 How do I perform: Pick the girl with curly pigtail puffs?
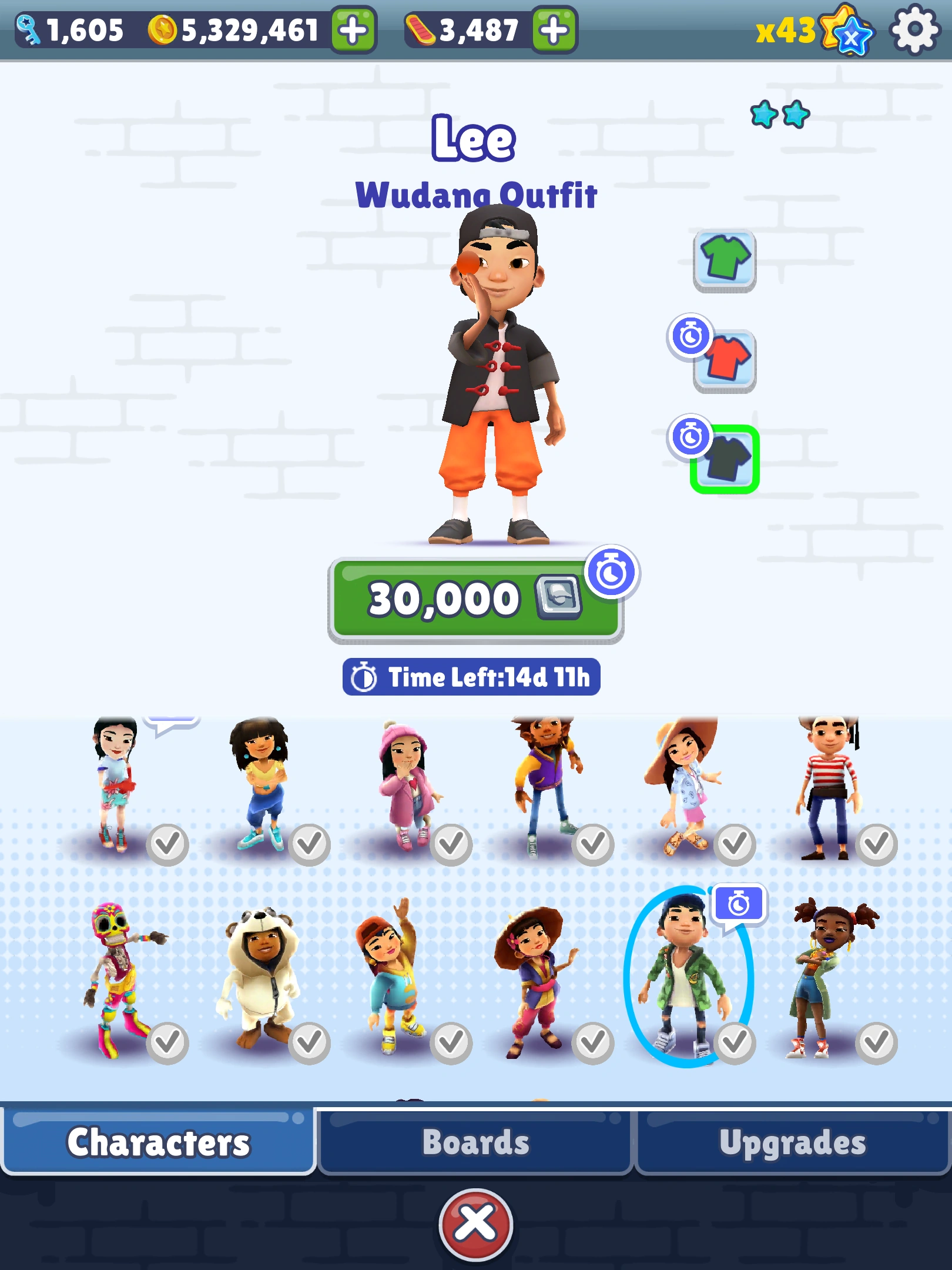click(x=829, y=979)
